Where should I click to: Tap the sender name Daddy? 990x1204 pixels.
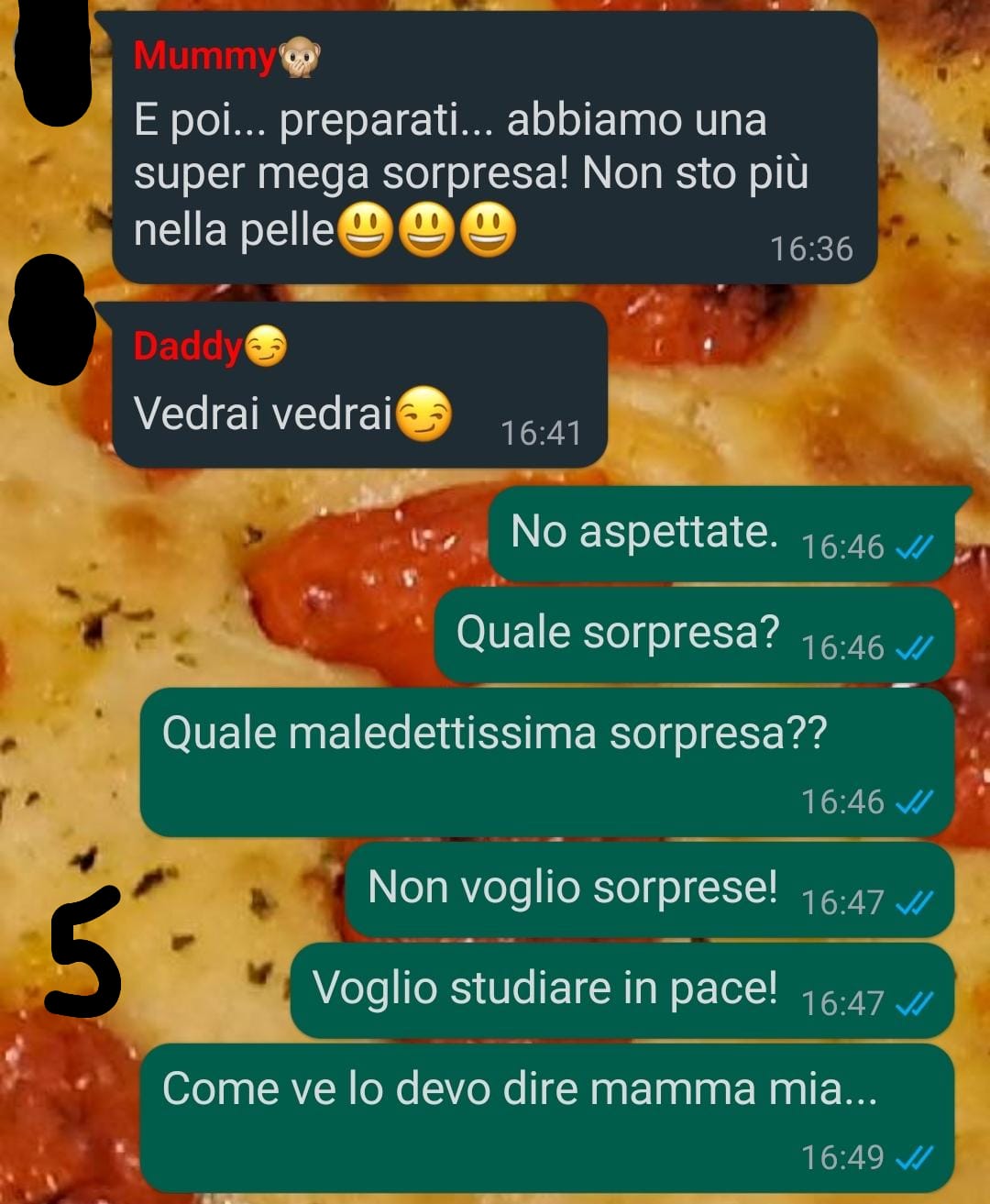pyautogui.click(x=188, y=347)
